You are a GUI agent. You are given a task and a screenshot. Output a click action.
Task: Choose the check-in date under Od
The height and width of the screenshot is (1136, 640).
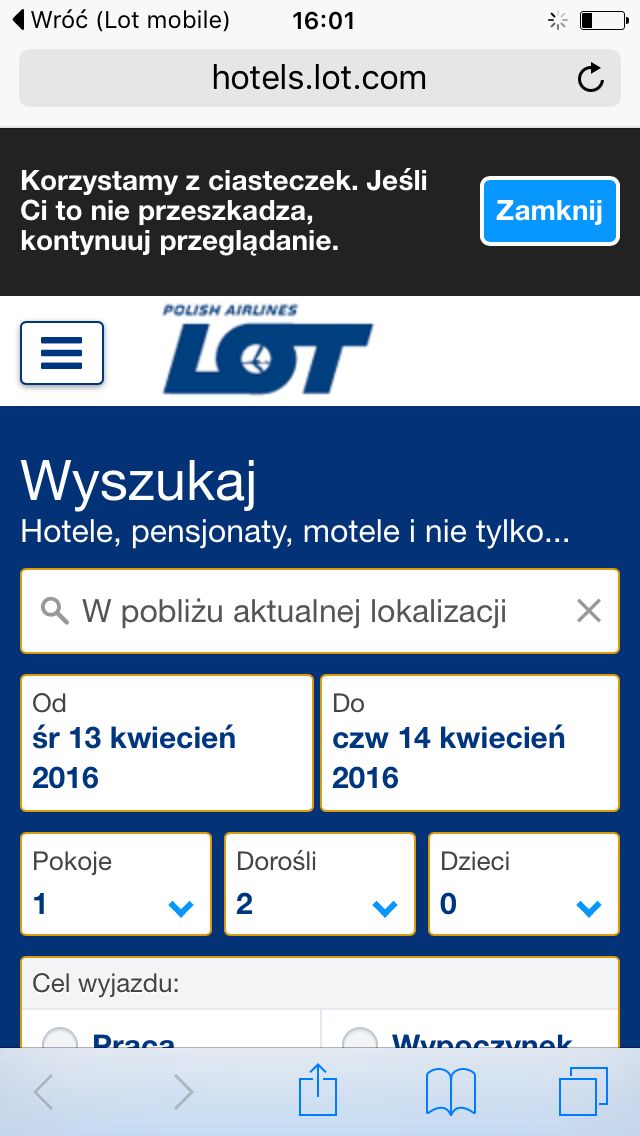pos(167,743)
